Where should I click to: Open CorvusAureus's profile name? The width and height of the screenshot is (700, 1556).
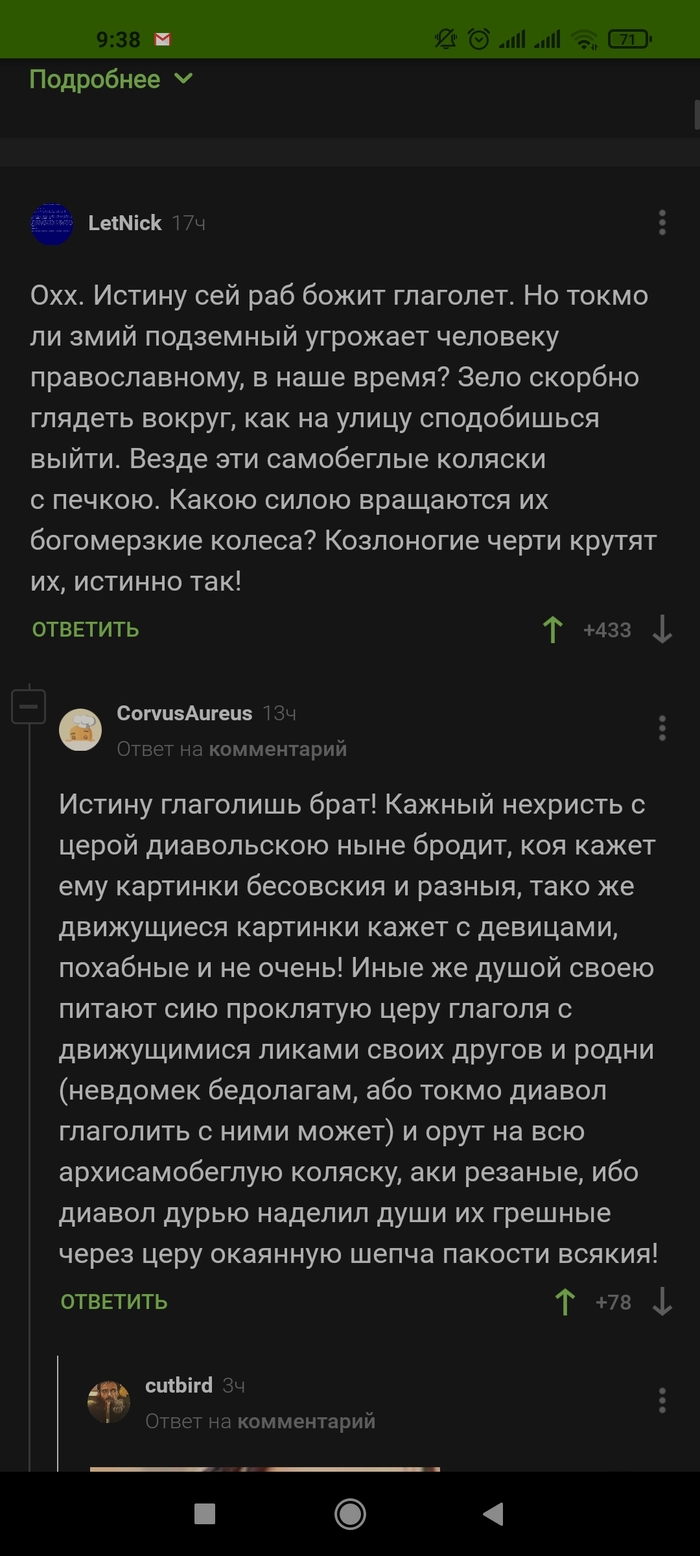[184, 713]
